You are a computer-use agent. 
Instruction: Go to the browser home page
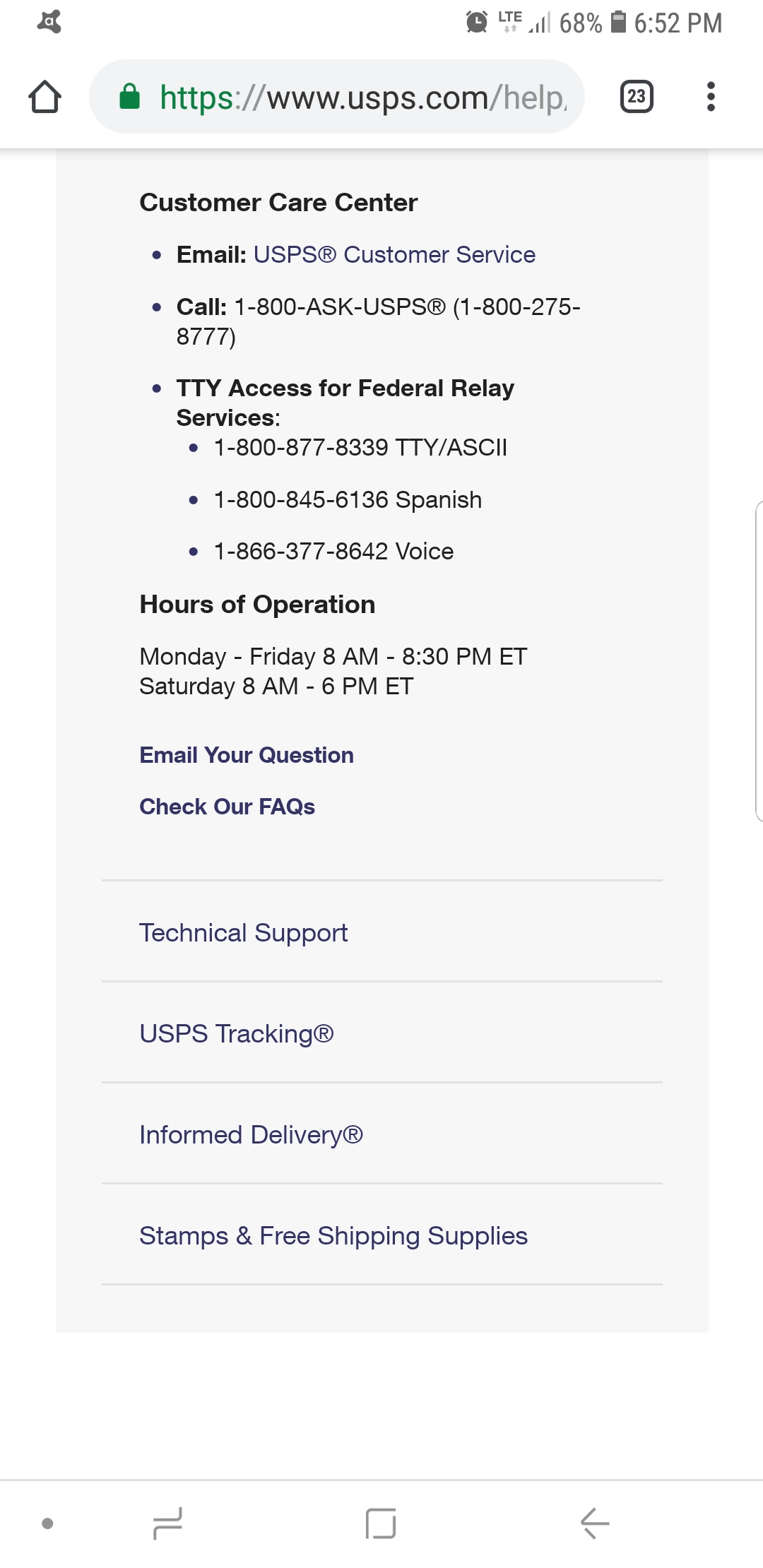[45, 97]
